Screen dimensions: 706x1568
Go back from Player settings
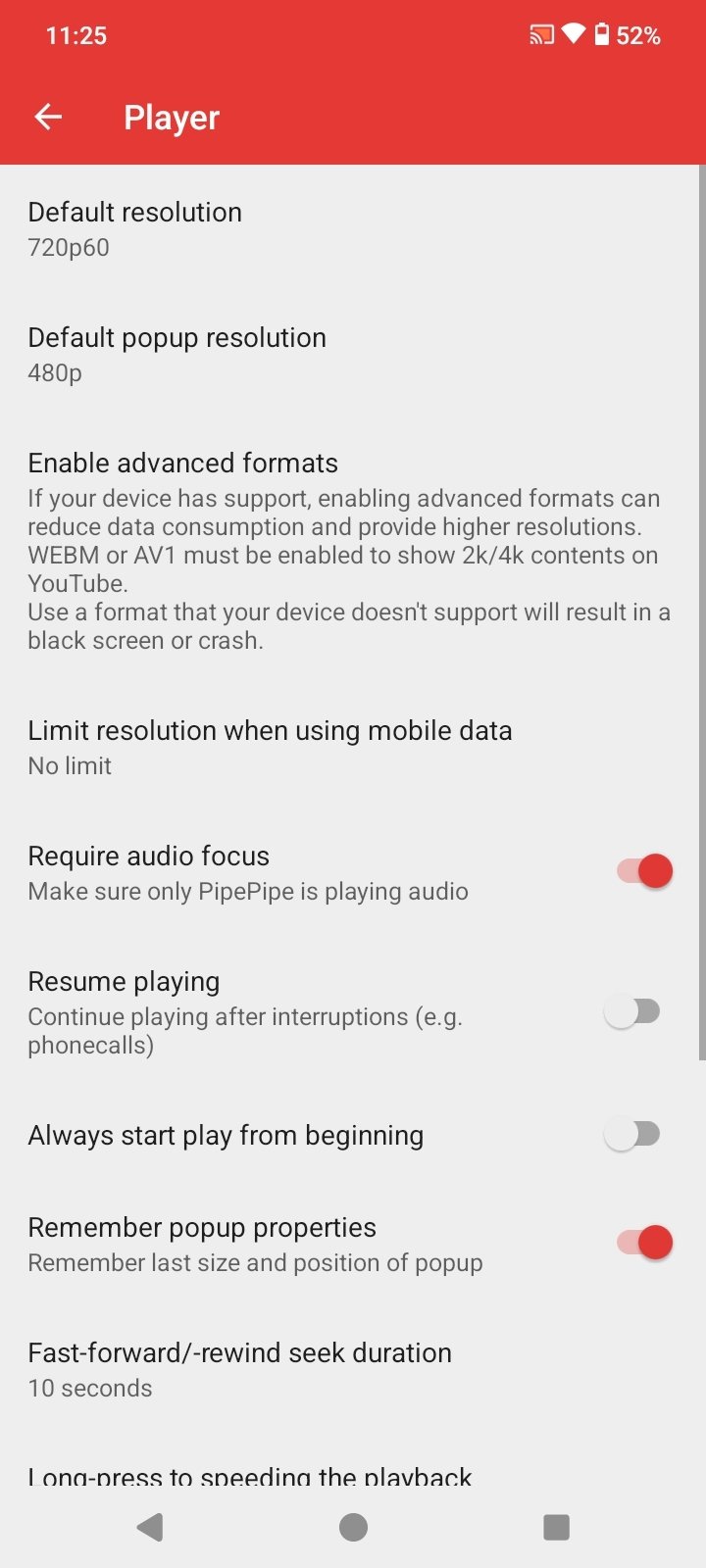coord(48,118)
